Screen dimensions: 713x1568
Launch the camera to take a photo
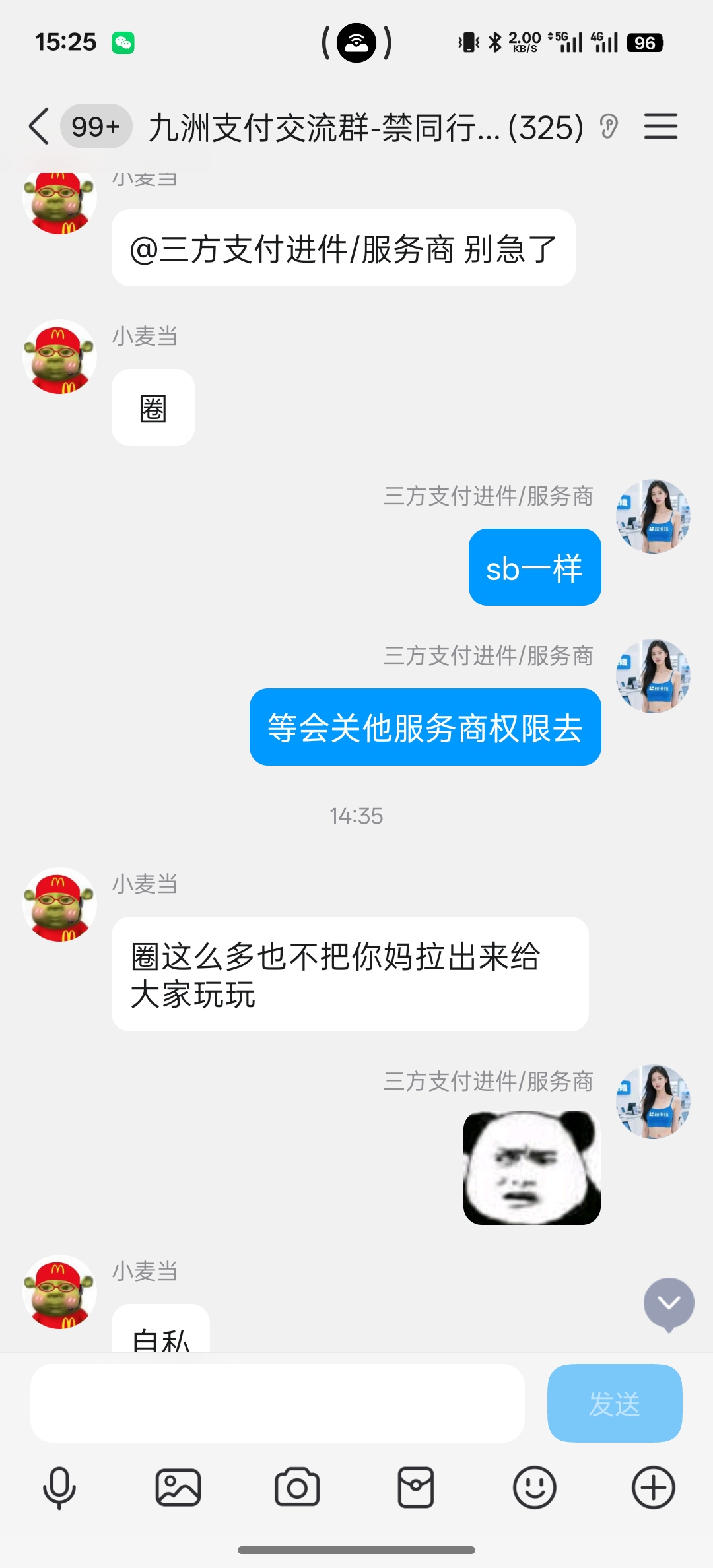(297, 1487)
